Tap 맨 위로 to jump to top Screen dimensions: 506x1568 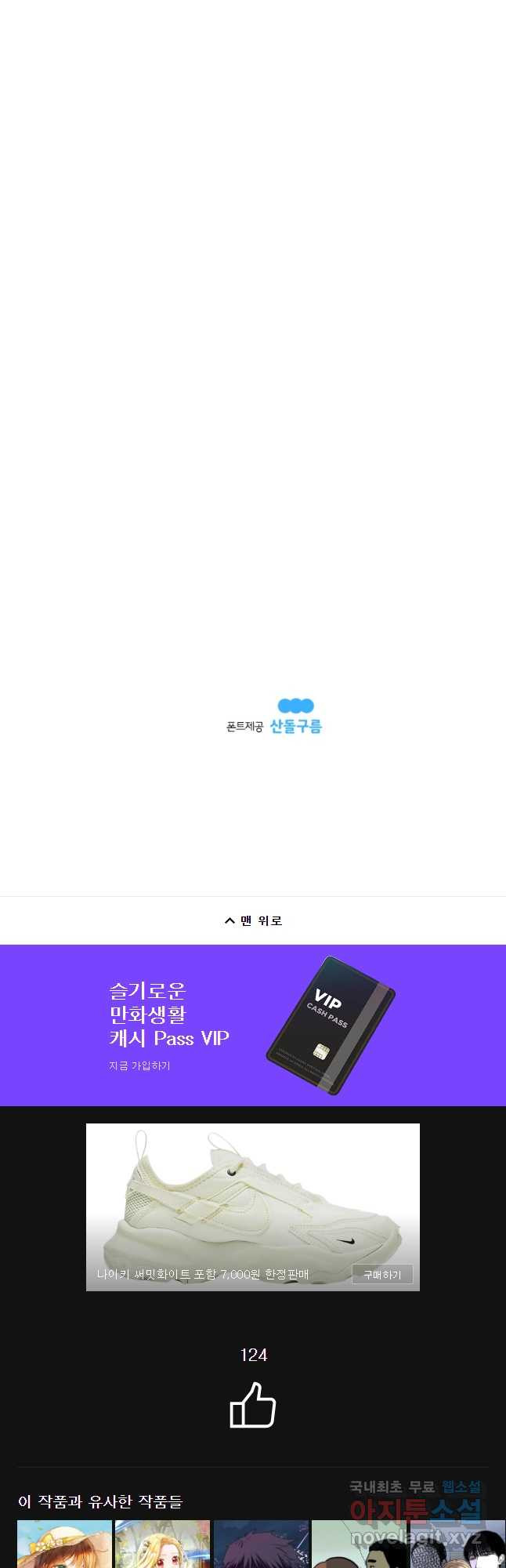point(253,920)
